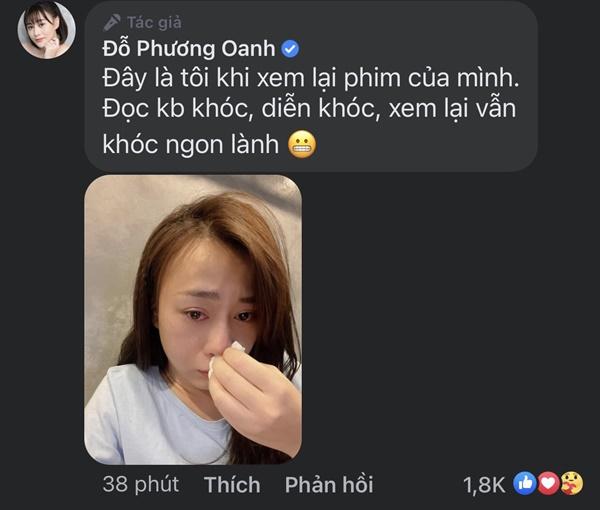The image size is (600, 510).
Task: Open the photo attached to the comment
Action: (192, 319)
